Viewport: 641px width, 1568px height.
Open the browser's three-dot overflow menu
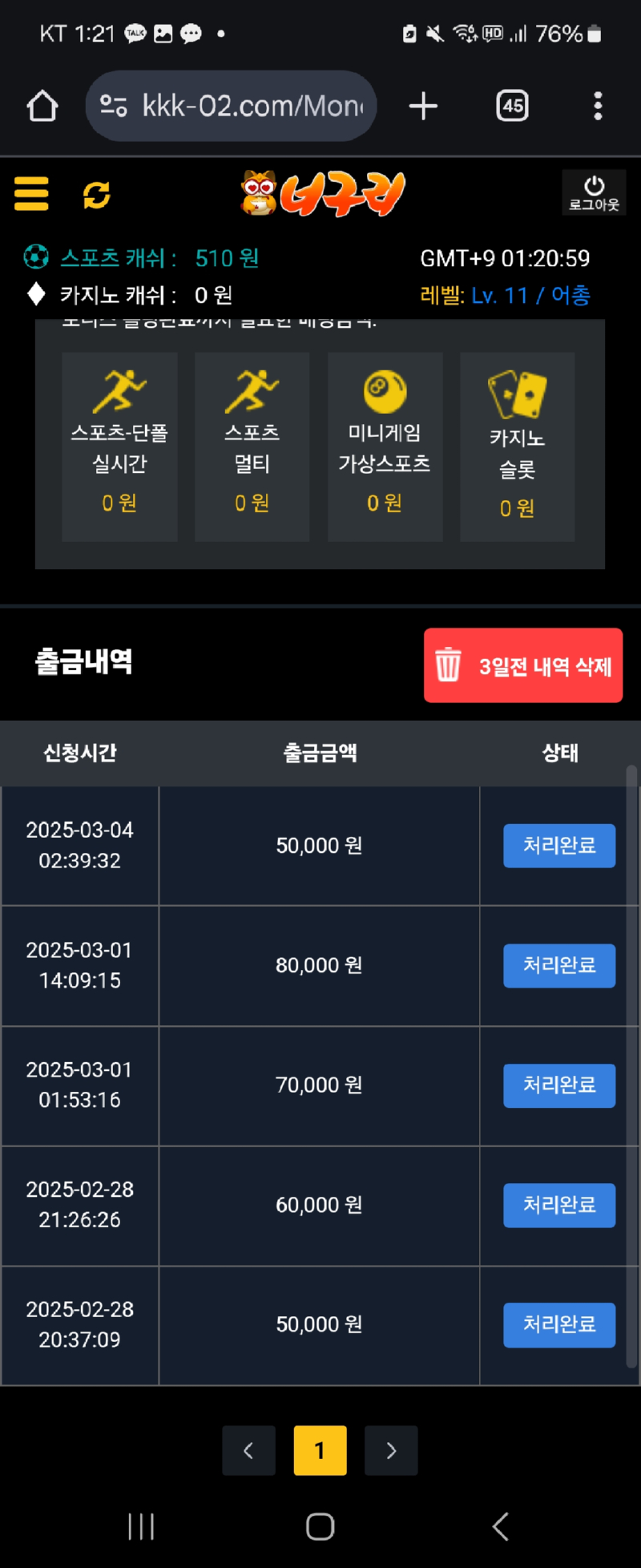[598, 106]
